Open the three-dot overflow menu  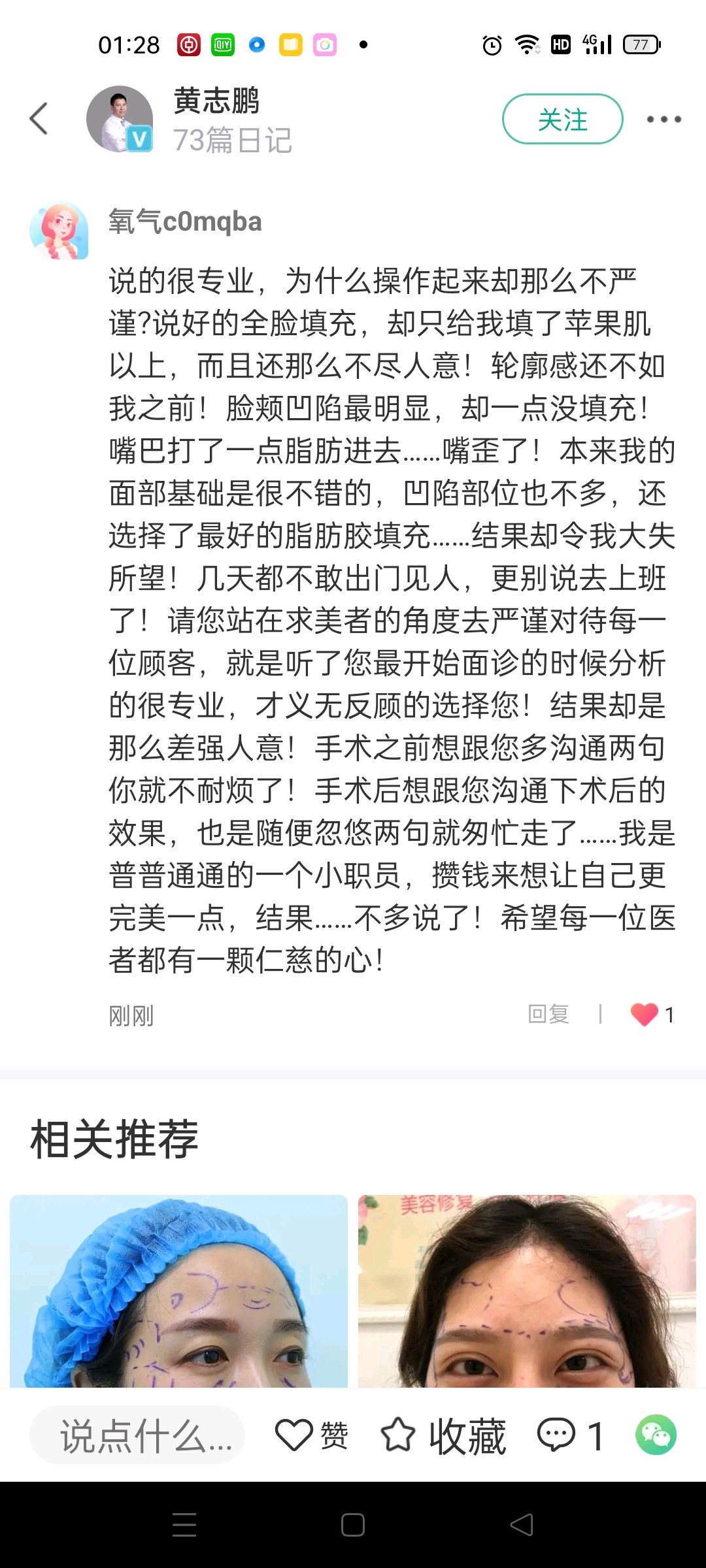[x=664, y=119]
